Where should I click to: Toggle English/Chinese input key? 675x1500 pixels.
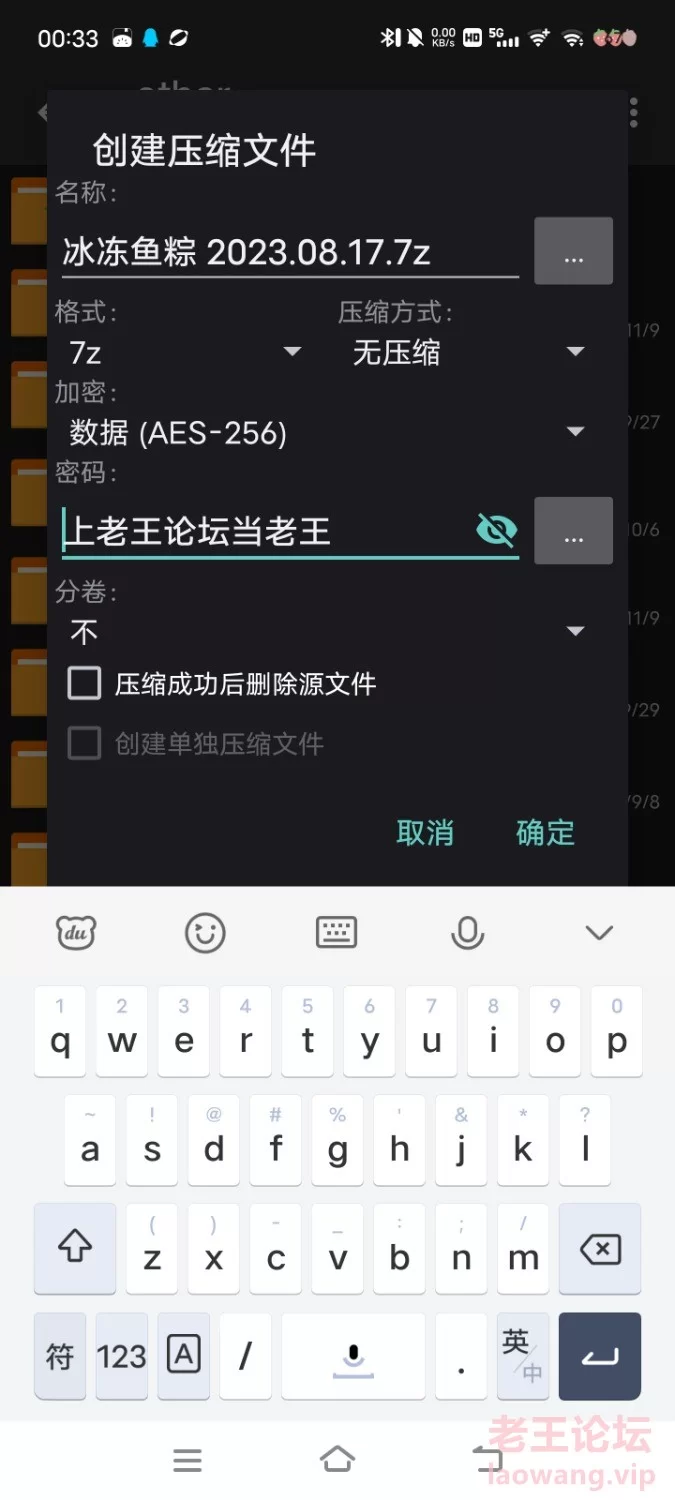click(x=523, y=1357)
